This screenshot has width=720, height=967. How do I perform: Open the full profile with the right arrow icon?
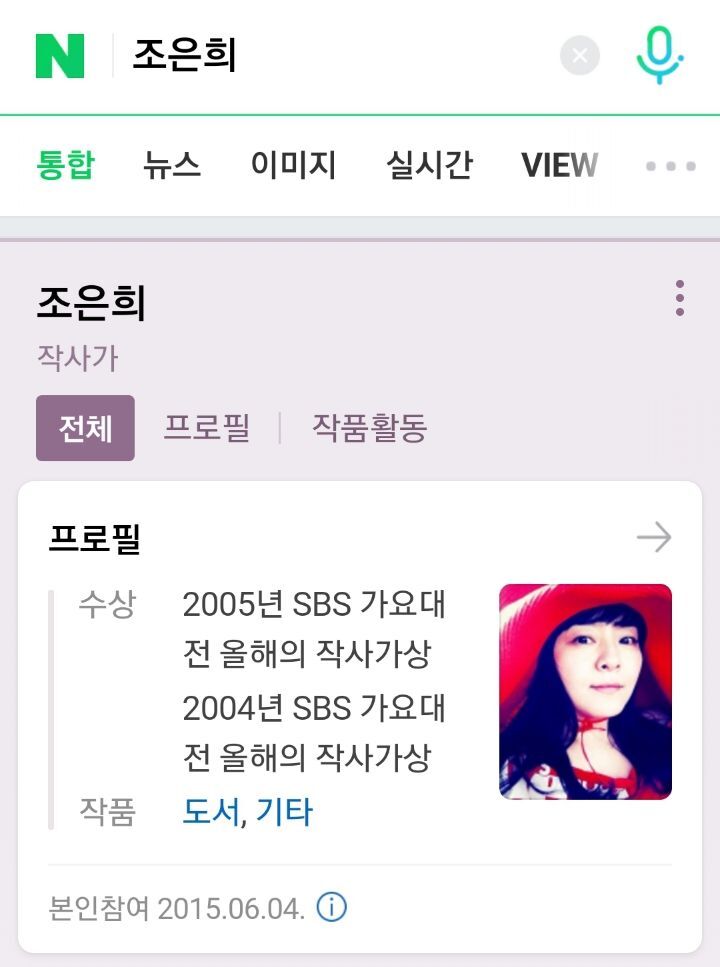(x=654, y=537)
